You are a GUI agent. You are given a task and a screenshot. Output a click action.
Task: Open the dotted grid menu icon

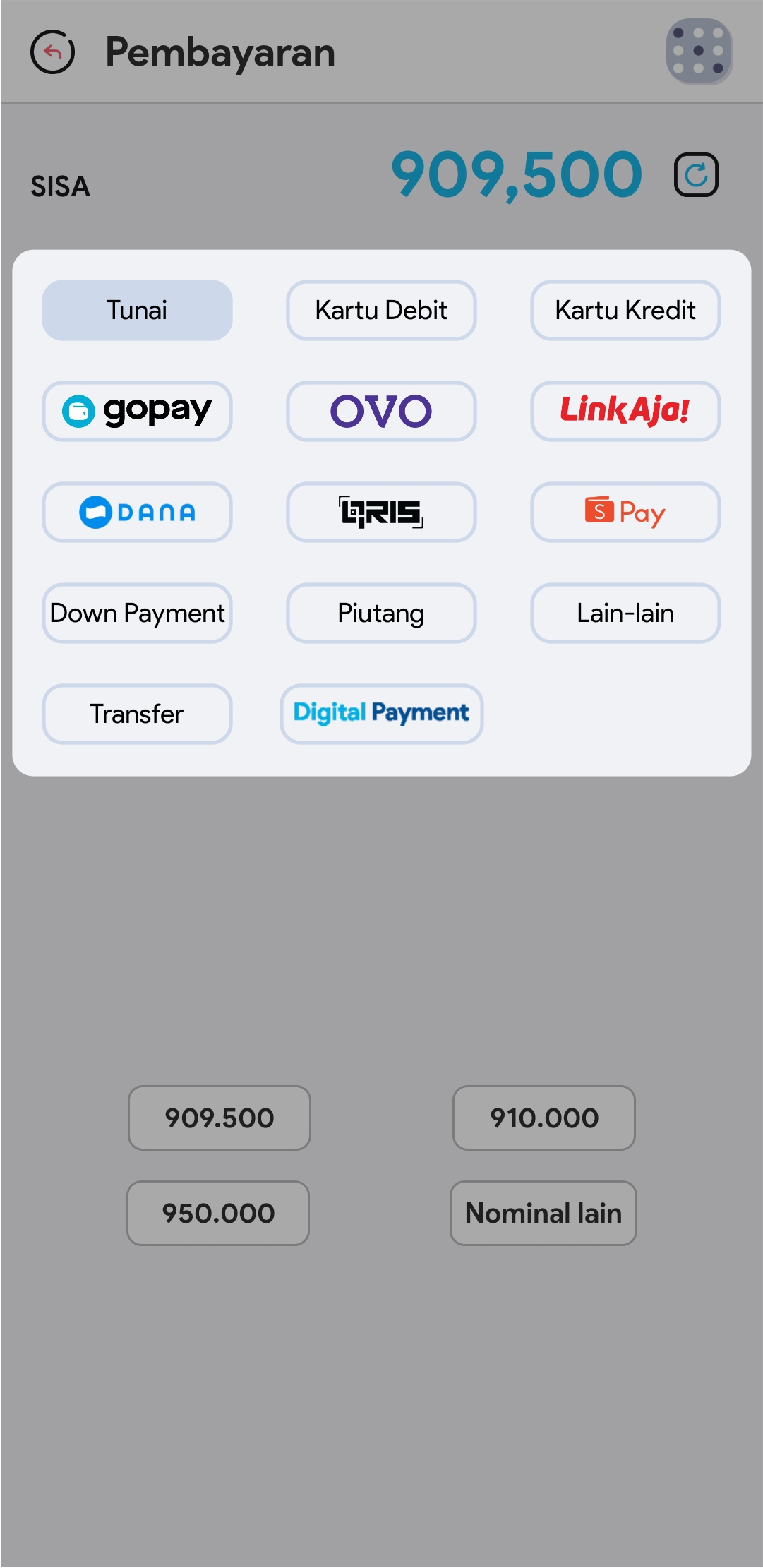pos(699,52)
